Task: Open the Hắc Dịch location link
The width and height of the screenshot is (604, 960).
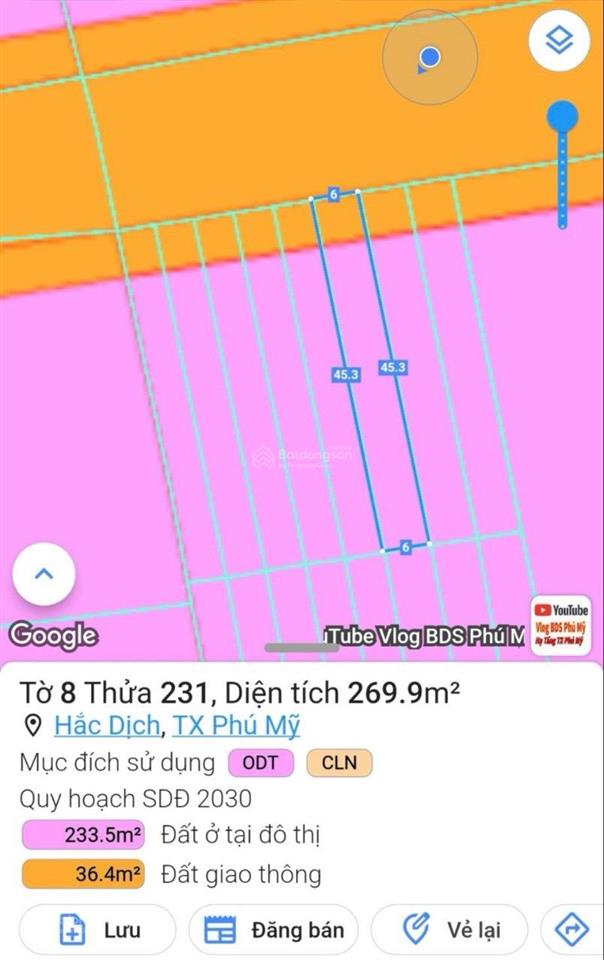Action: (108, 725)
